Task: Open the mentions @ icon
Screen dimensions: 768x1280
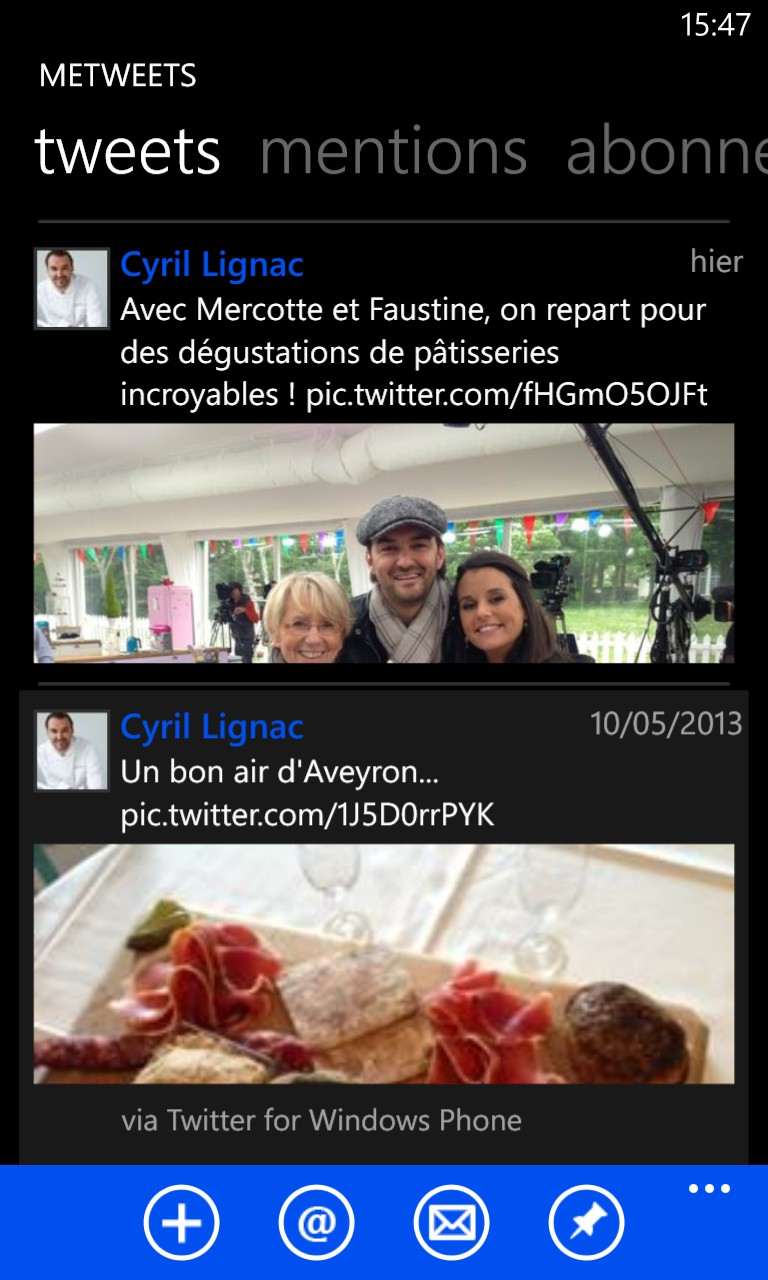Action: pyautogui.click(x=316, y=1222)
